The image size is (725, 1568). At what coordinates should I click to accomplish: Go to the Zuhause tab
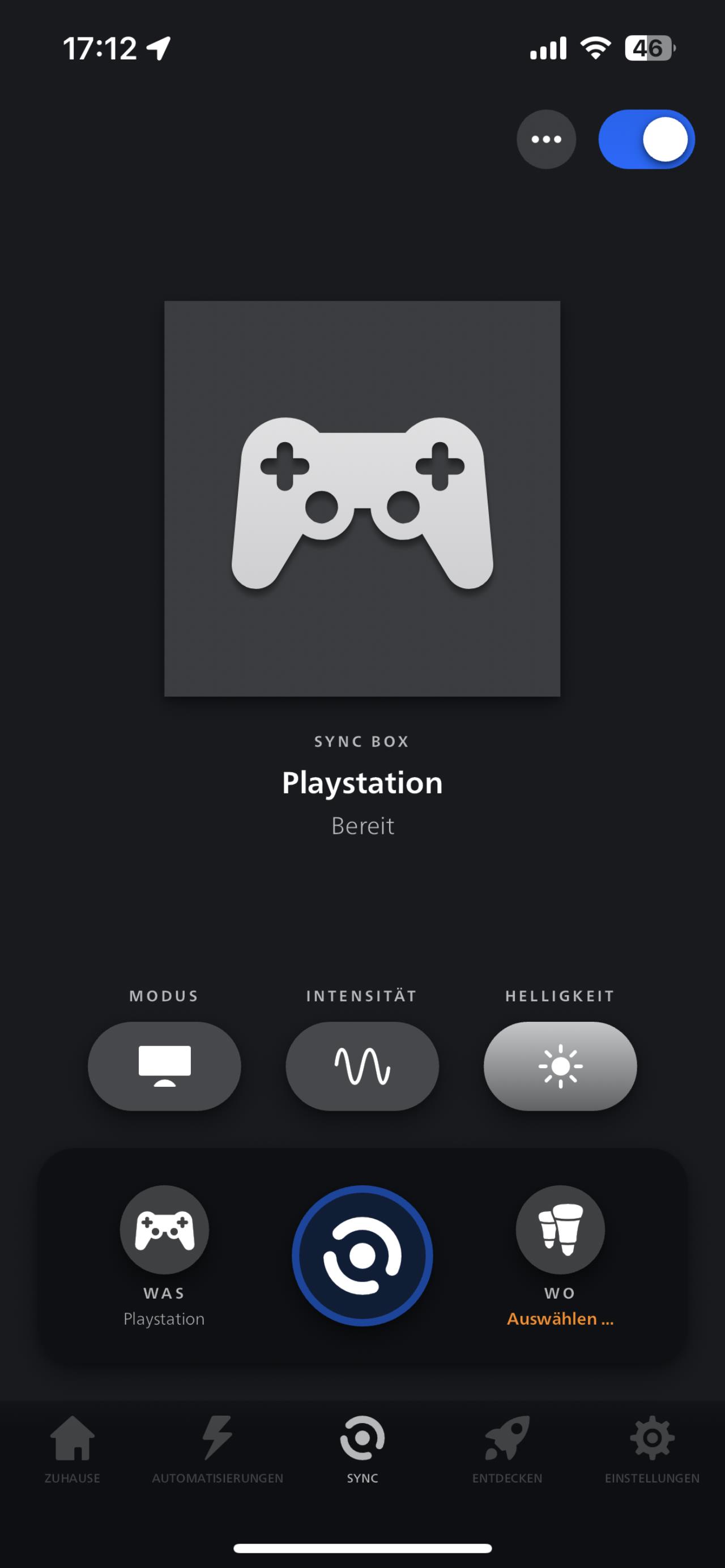[72, 1449]
